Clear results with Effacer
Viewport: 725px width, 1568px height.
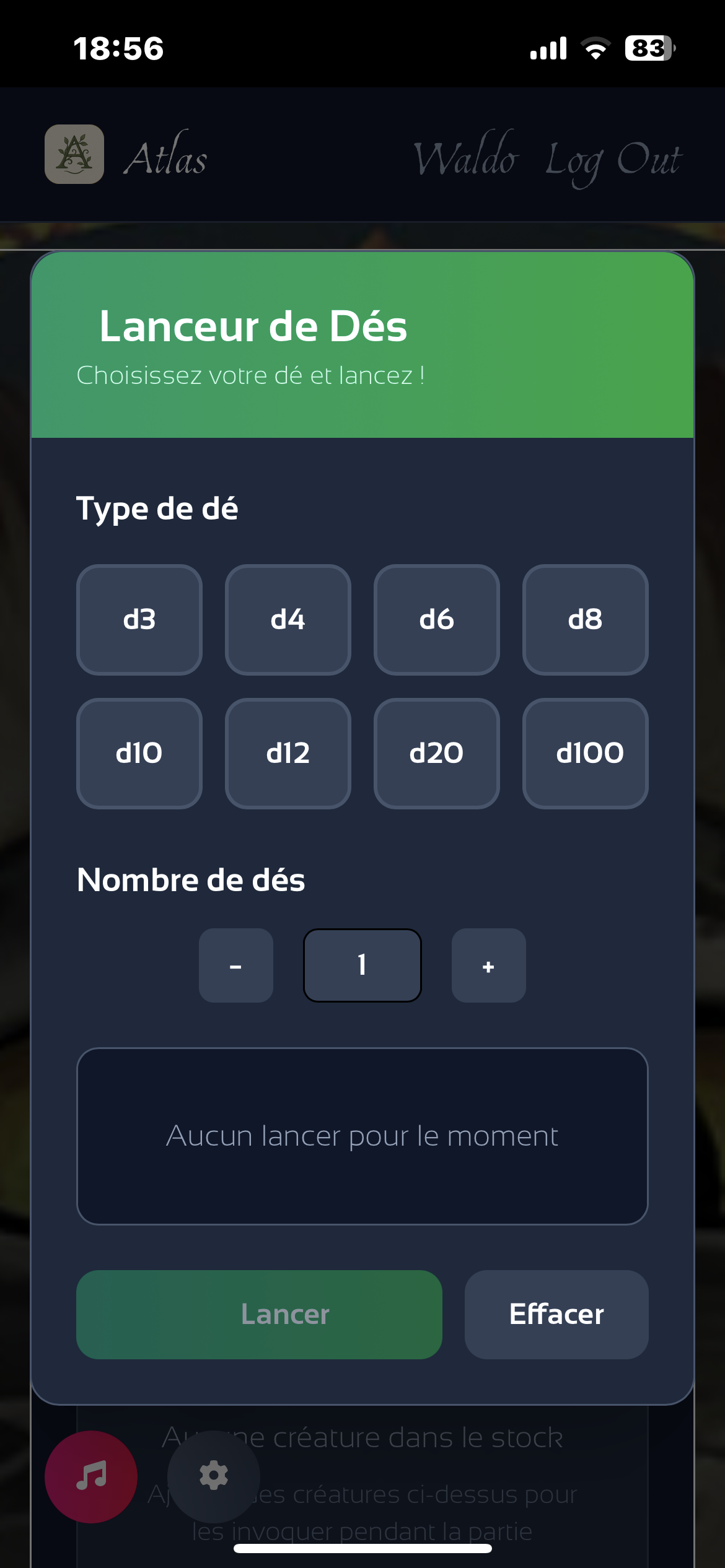[x=556, y=1314]
